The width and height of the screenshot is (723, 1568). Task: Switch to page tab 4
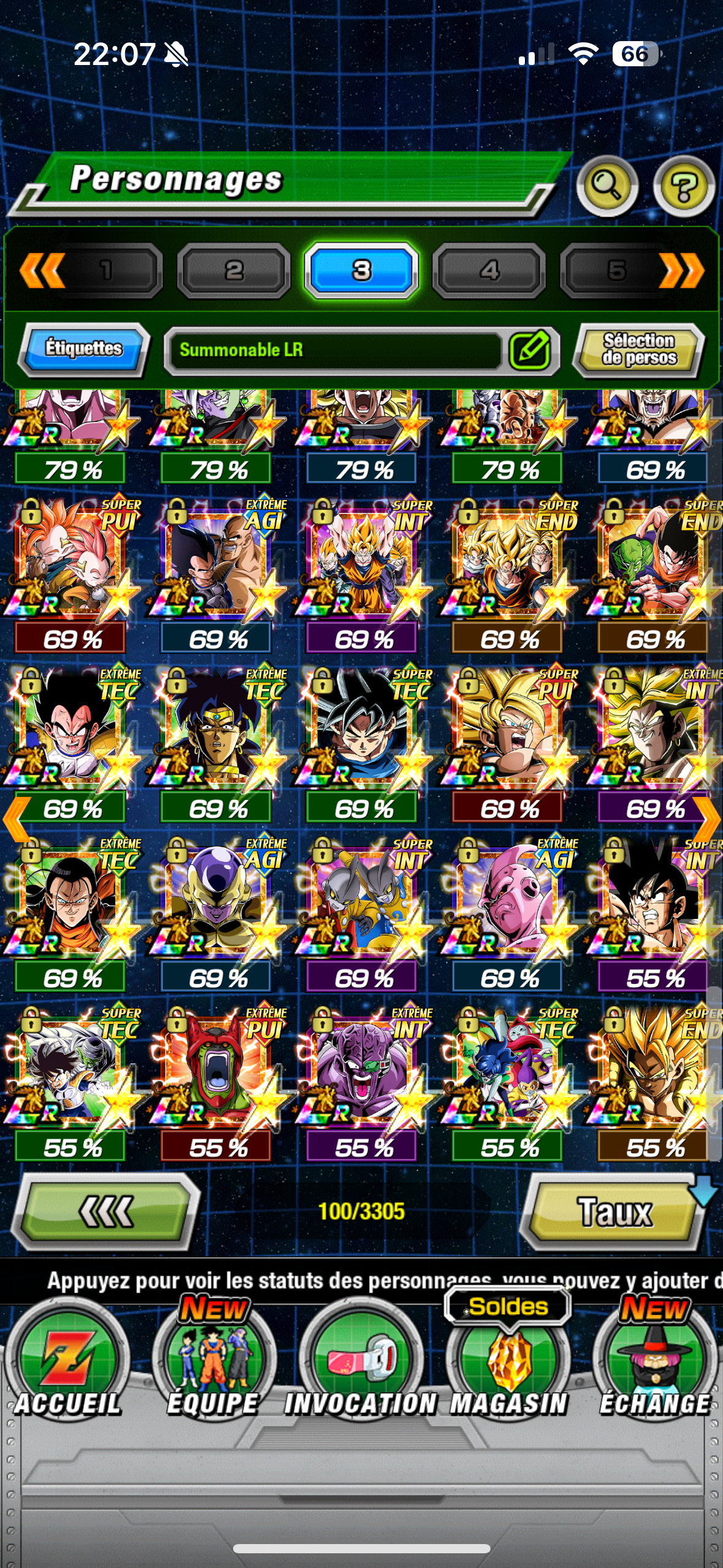pyautogui.click(x=489, y=270)
